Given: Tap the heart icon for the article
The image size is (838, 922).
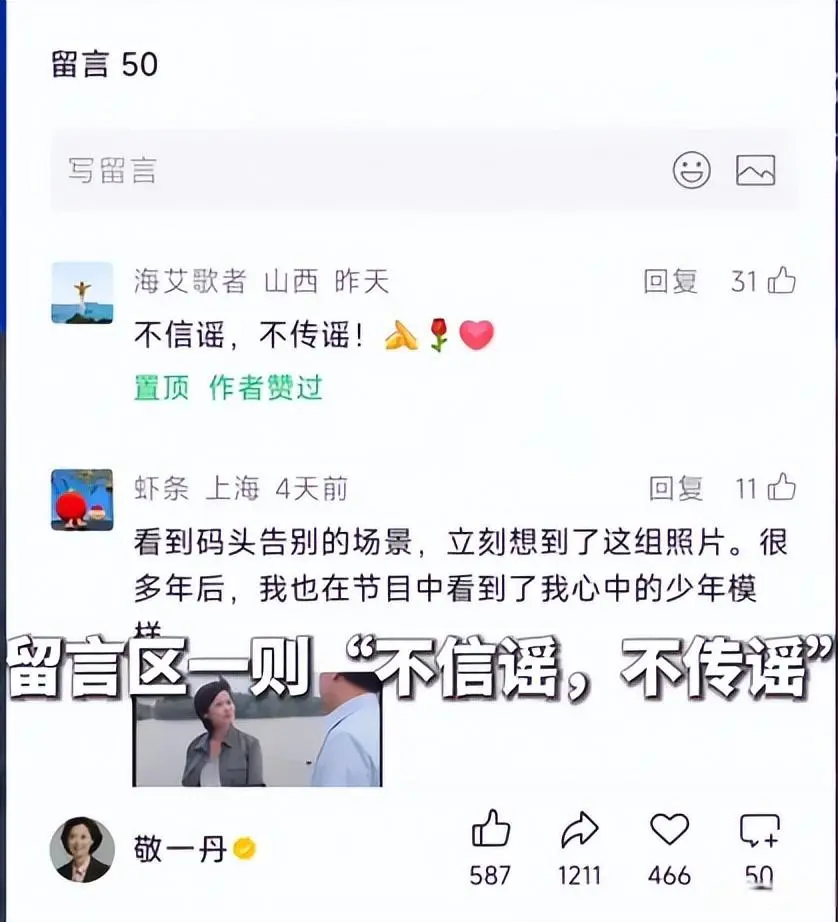Looking at the screenshot, I should pos(669,829).
